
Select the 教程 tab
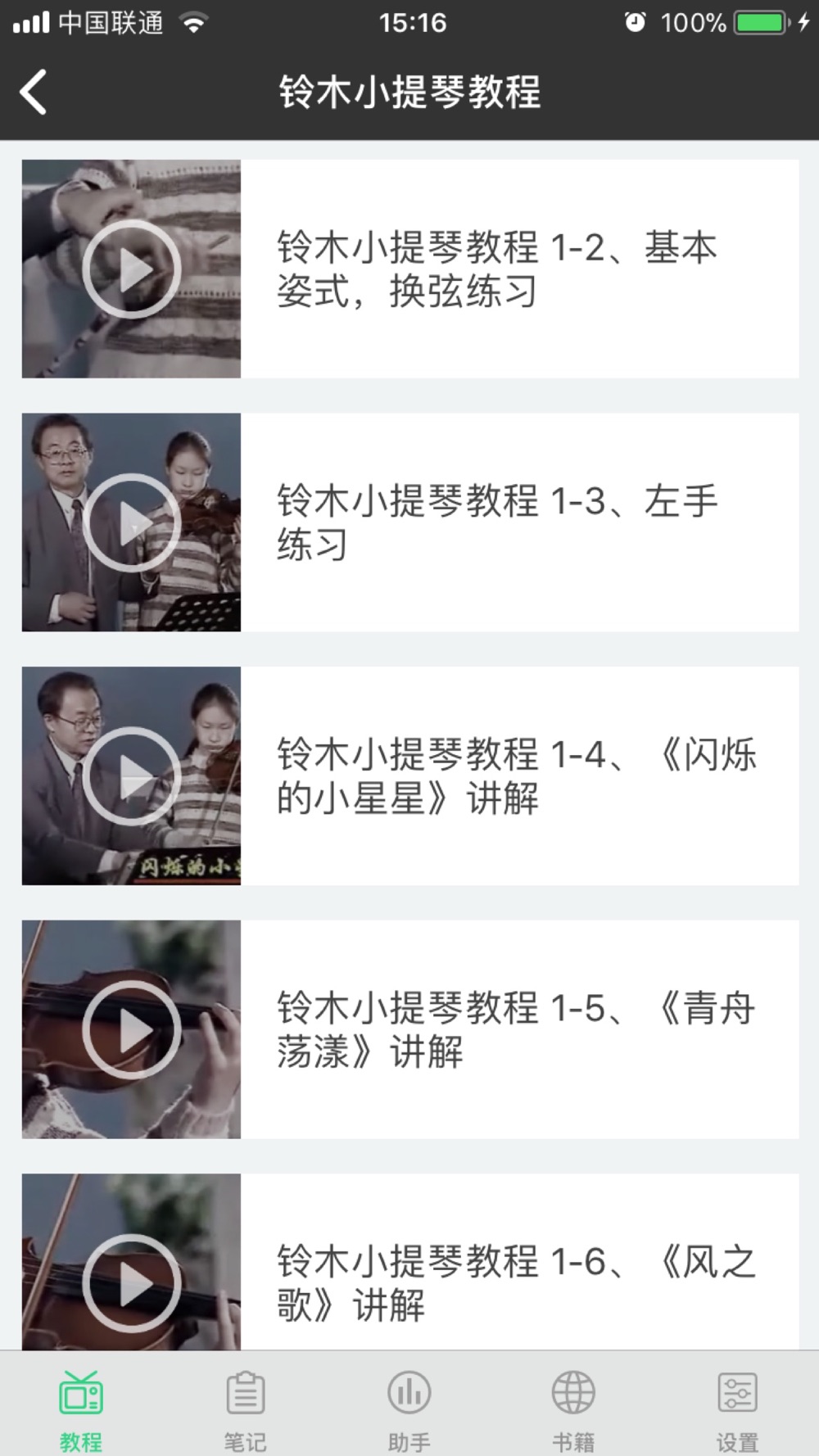81,1410
